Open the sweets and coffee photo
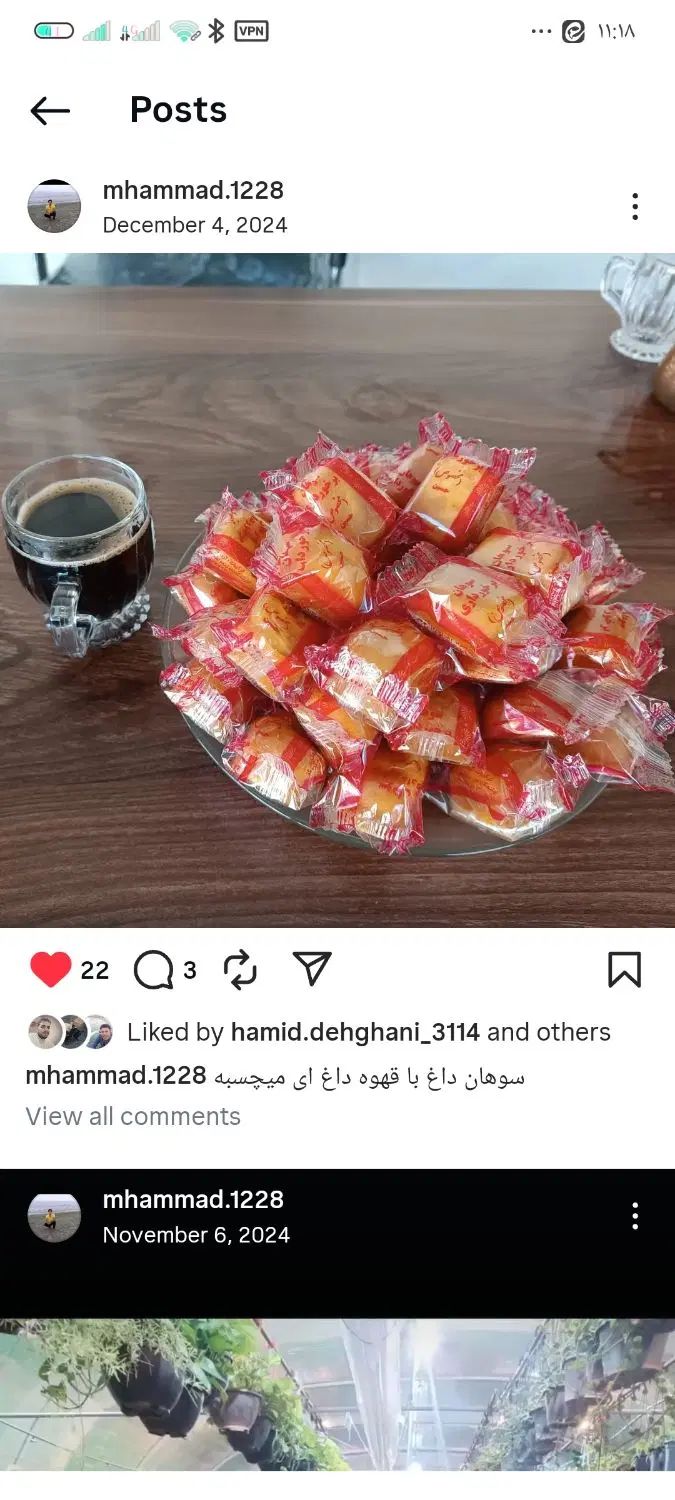Image resolution: width=675 pixels, height=1500 pixels. (x=337, y=590)
